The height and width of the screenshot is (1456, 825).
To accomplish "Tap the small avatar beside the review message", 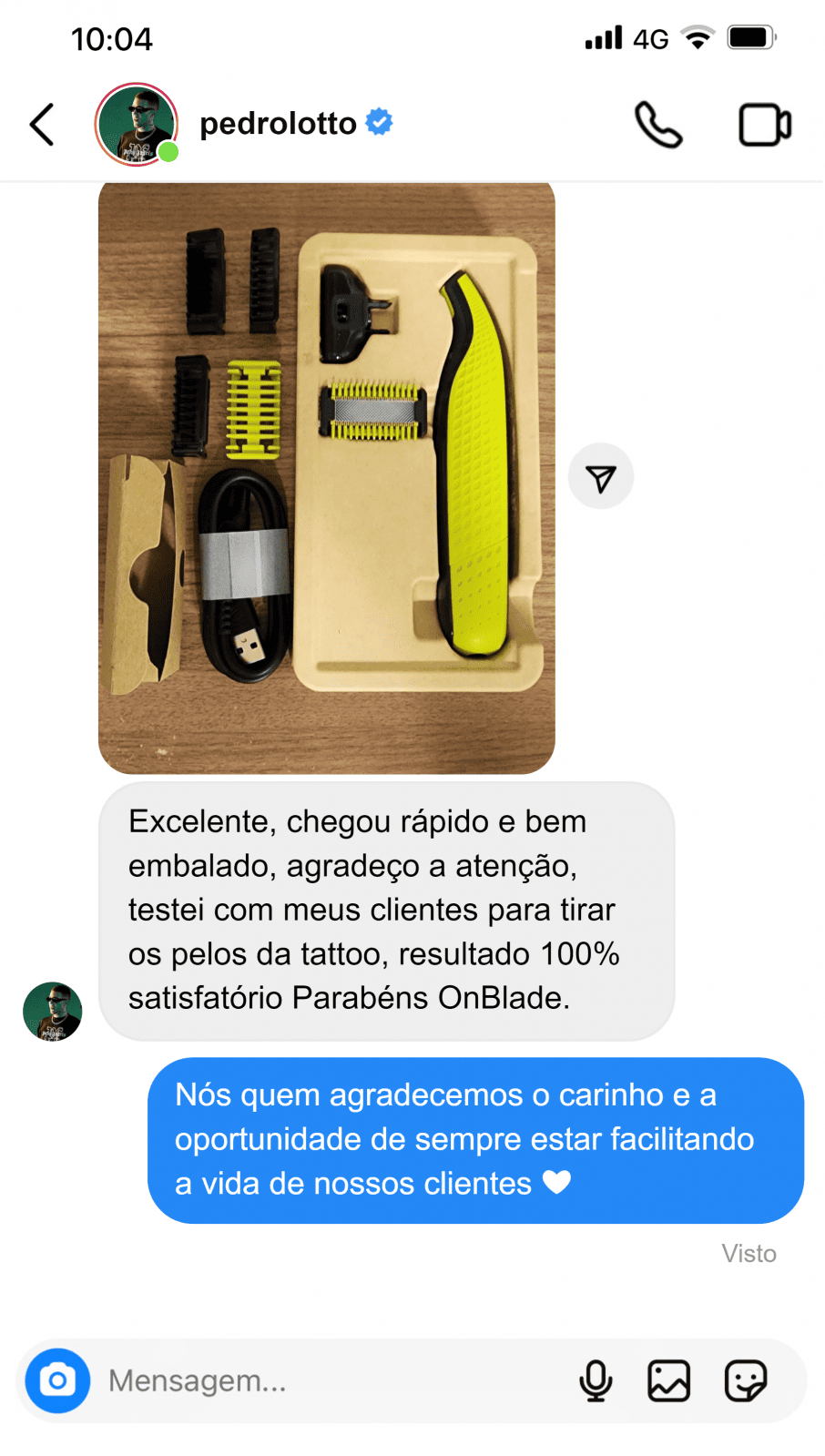I will 52,1011.
